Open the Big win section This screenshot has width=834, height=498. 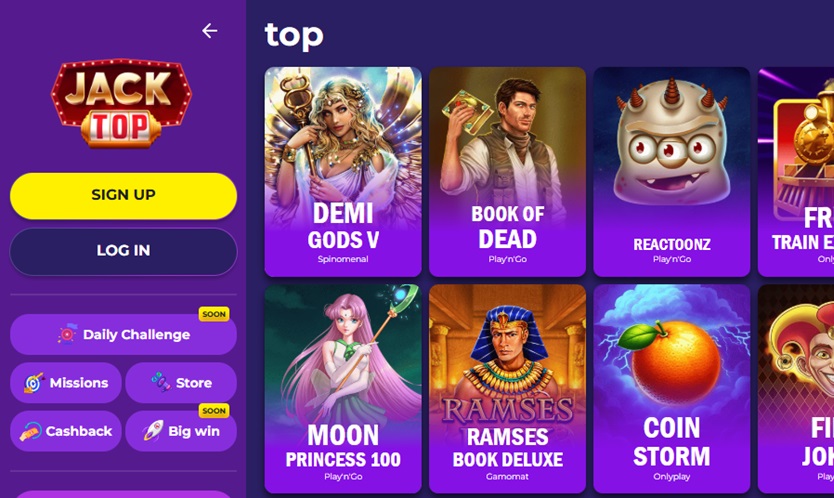[x=181, y=431]
